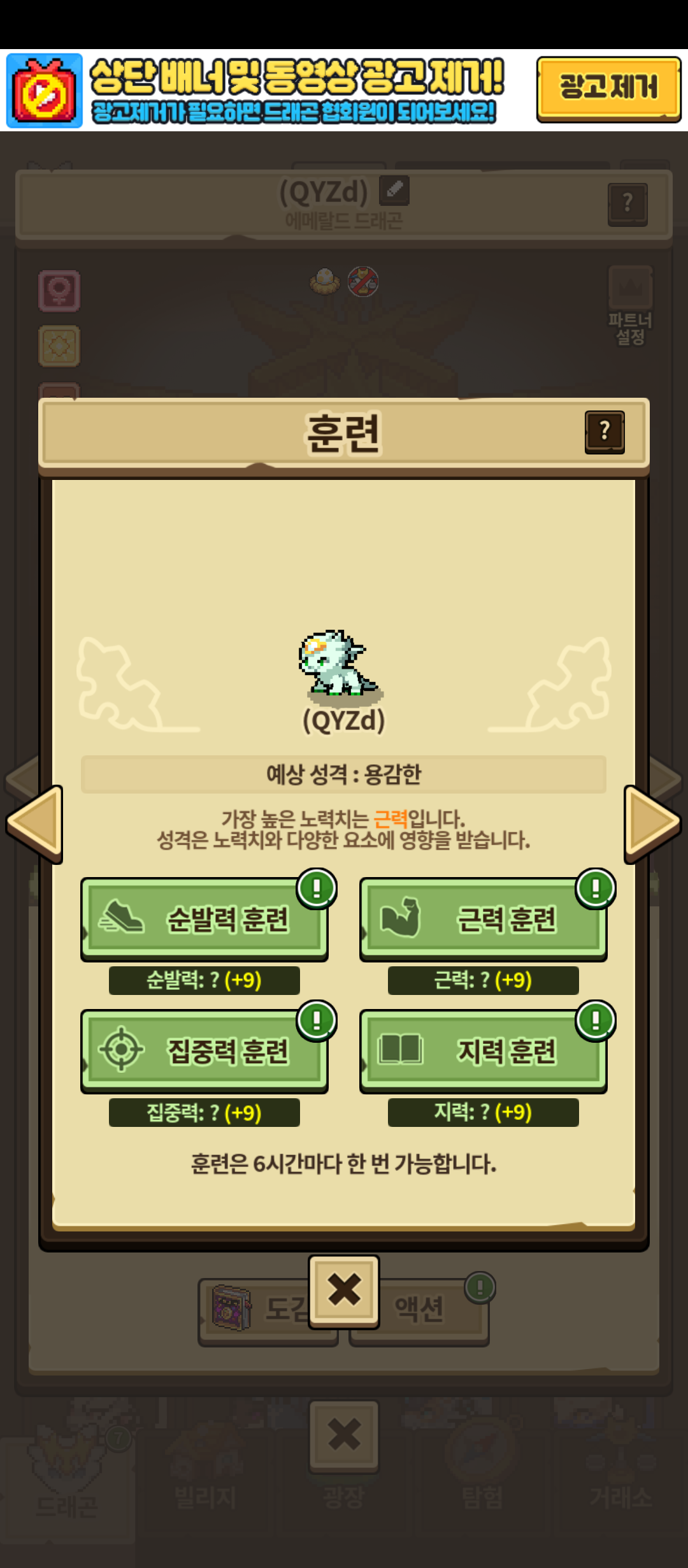Go to the previous dragon with the left arrow
Viewport: 688px width, 1568px height.
point(35,824)
